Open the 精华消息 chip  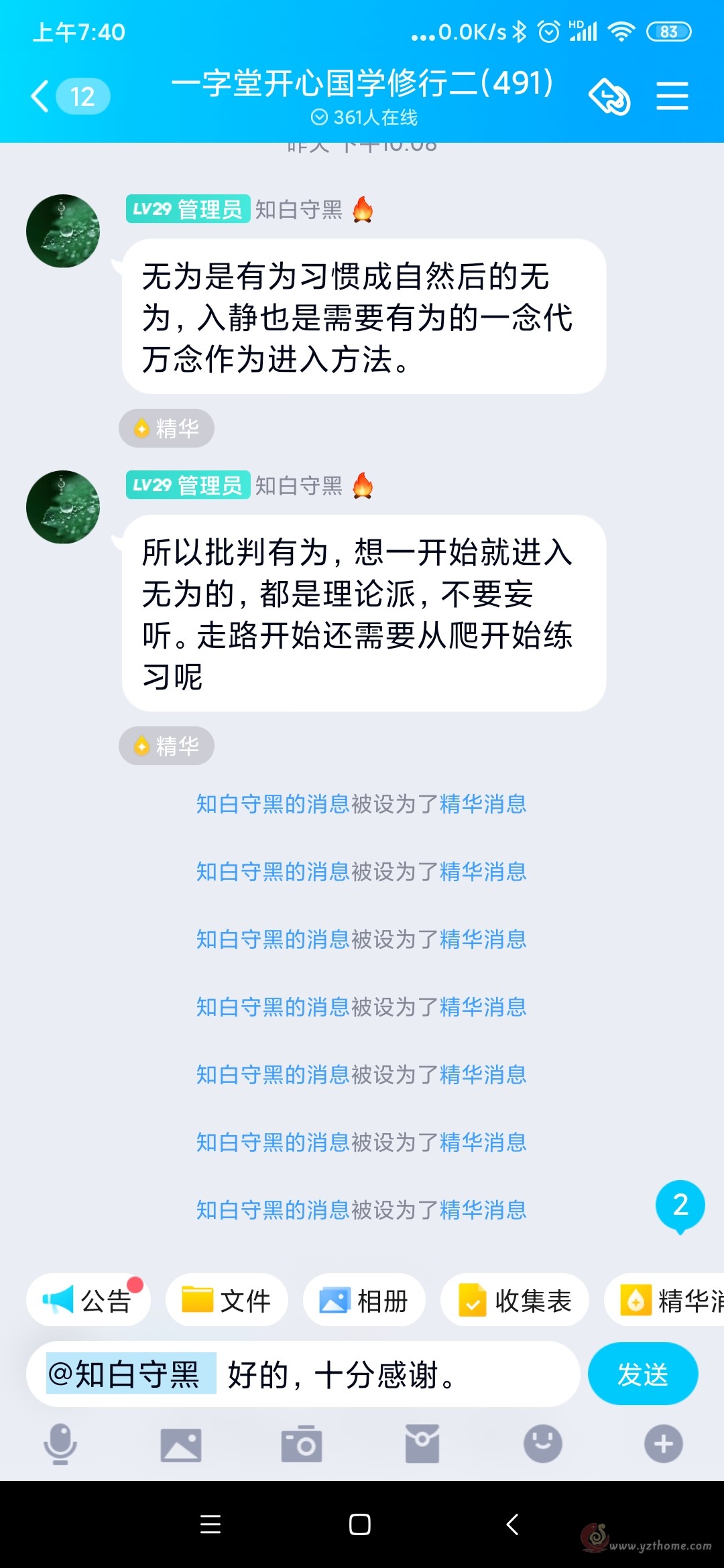(x=664, y=1300)
